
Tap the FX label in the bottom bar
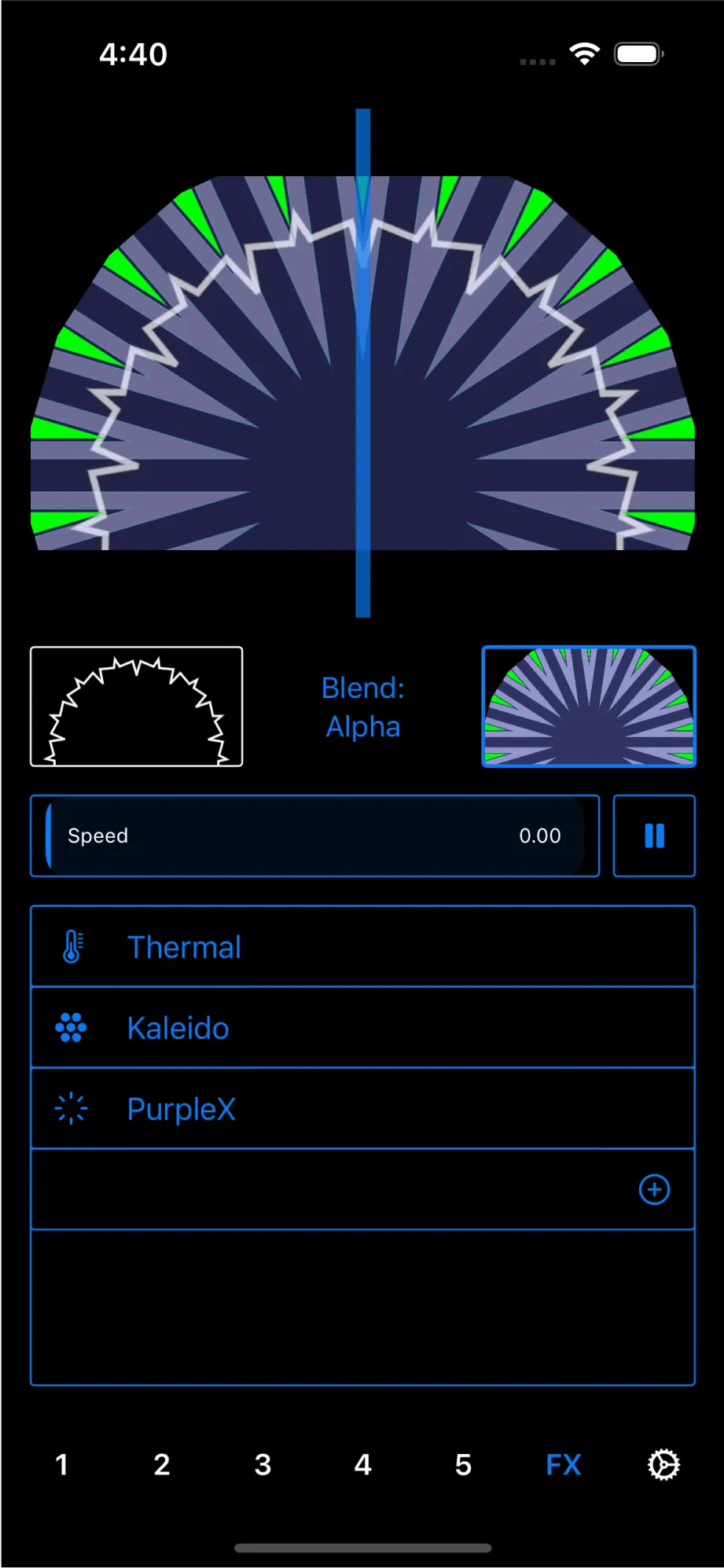pyautogui.click(x=563, y=1464)
